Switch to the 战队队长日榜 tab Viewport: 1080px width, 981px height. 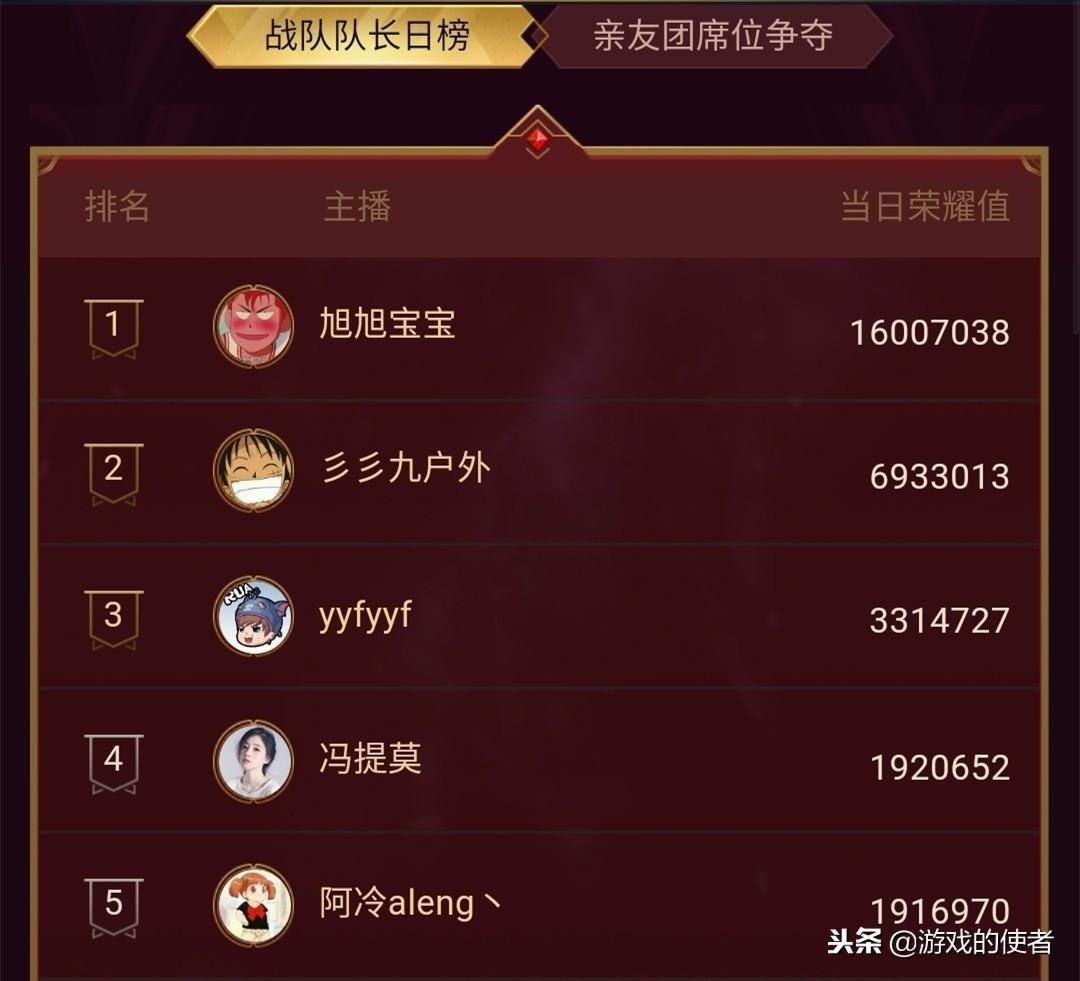pos(366,37)
